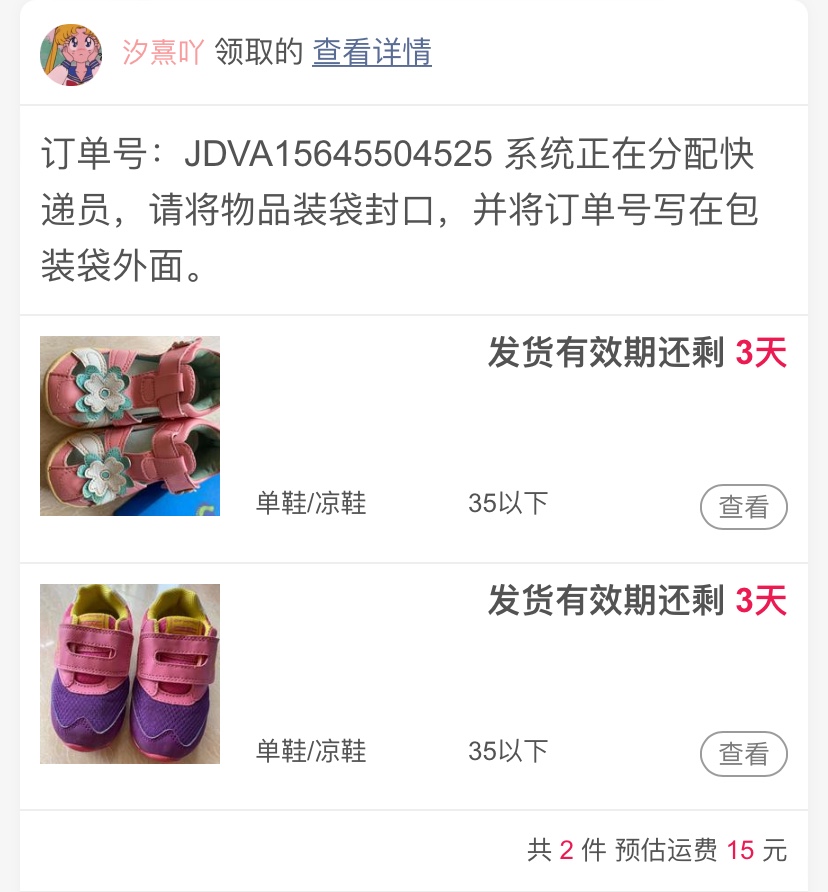The width and height of the screenshot is (828, 892).
Task: Open the 查看详情 link
Action: (372, 52)
